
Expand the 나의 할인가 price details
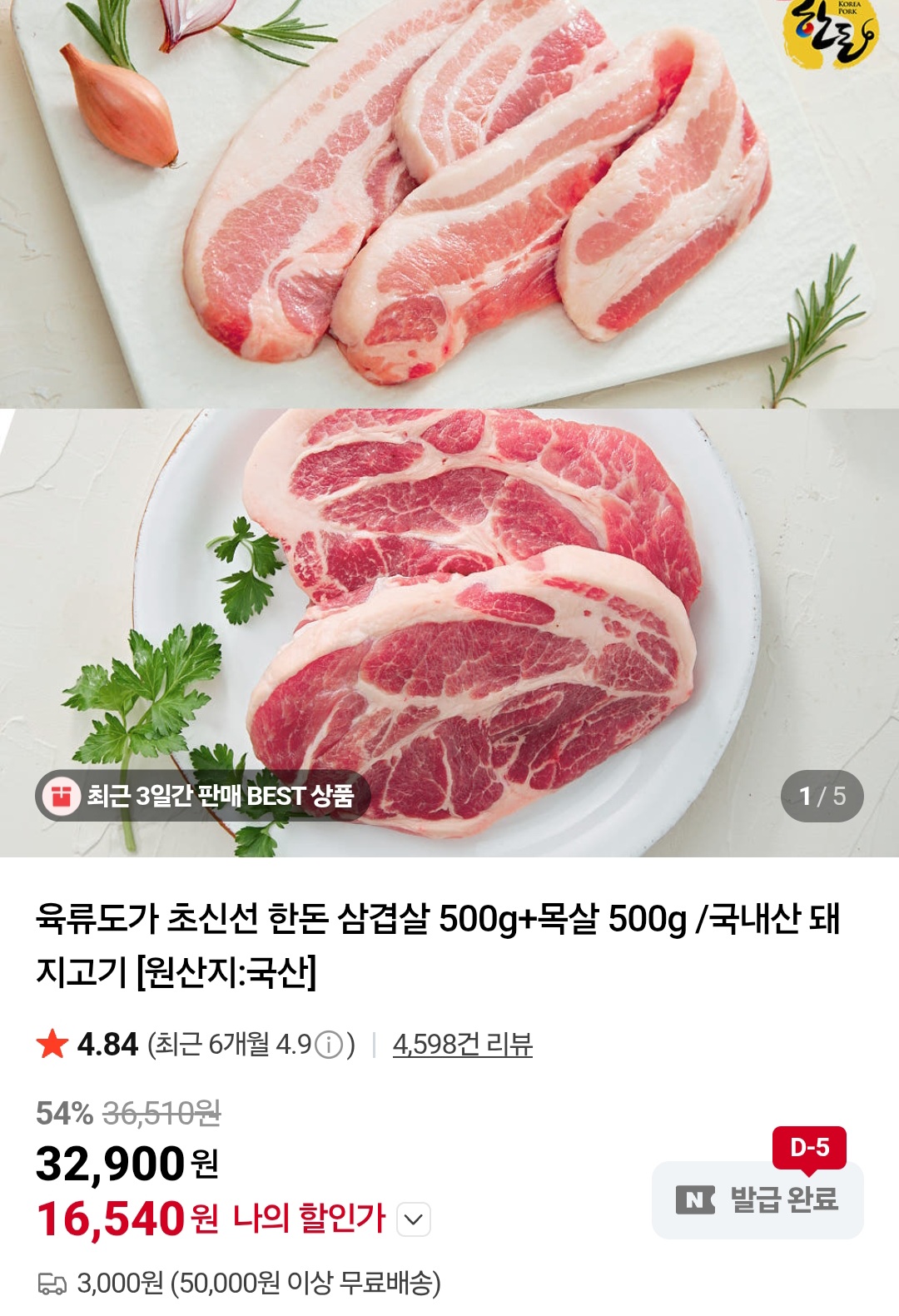(x=414, y=1220)
